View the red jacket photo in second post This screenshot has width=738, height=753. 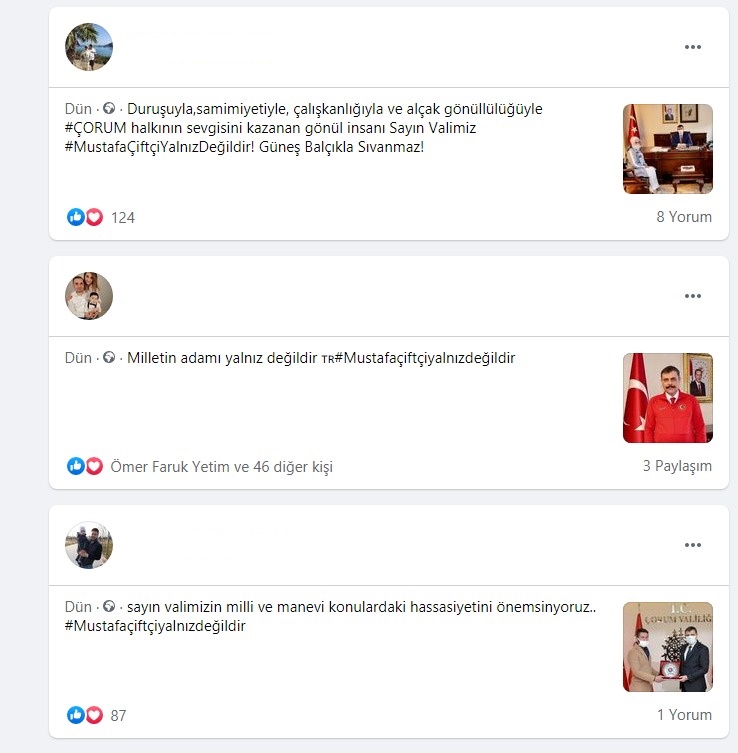[667, 398]
